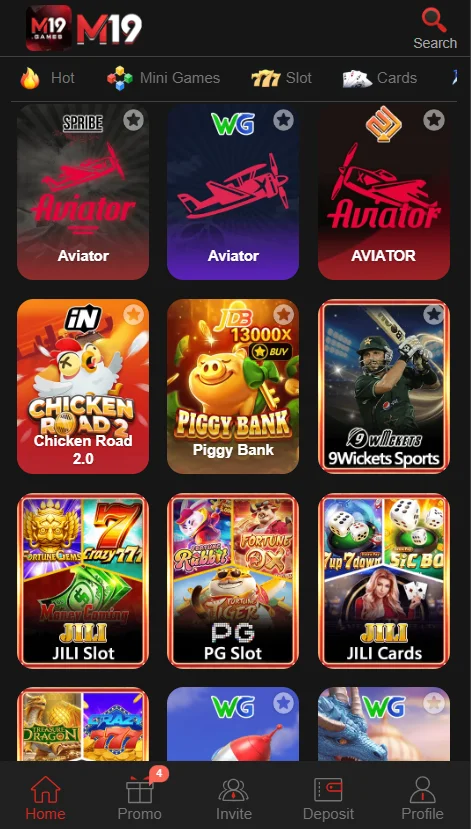Switch to the Hot category
Viewport: 471px width, 829px height.
[x=48, y=78]
